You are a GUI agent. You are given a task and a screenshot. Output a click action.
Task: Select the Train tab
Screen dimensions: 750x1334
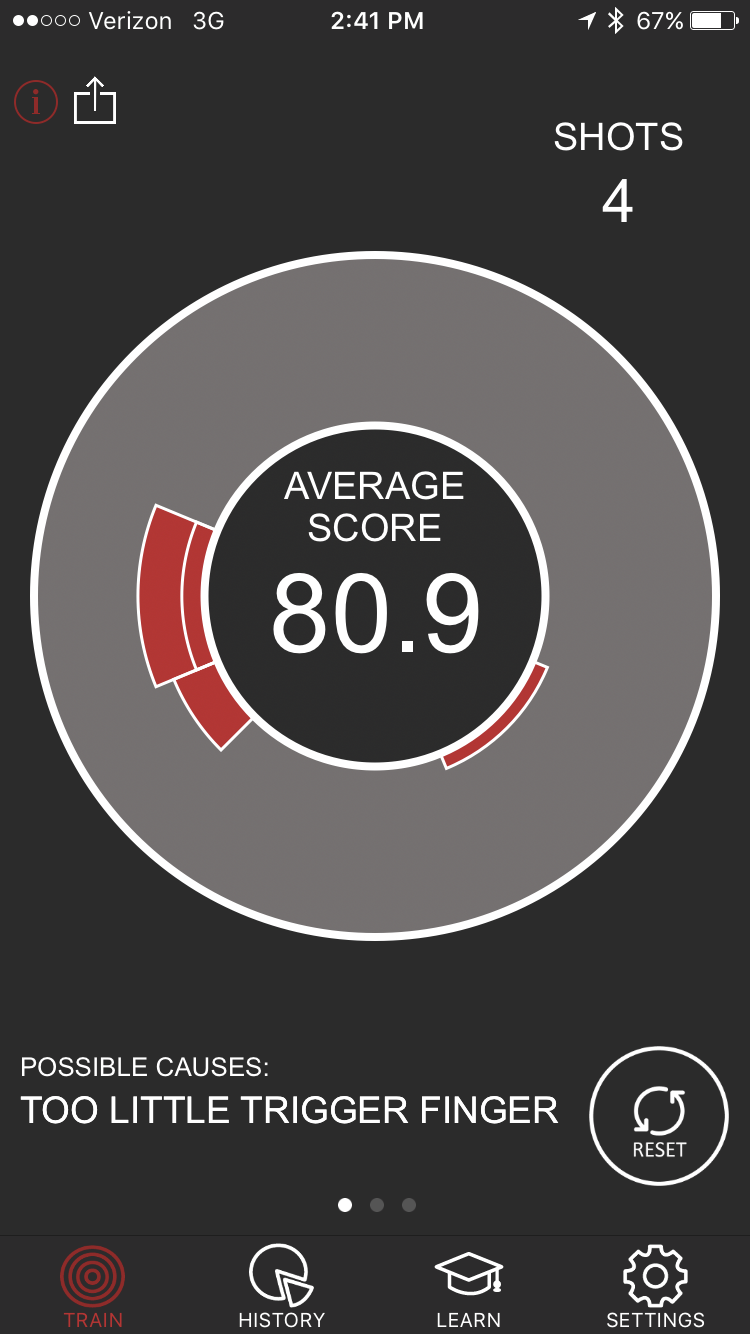tap(93, 1285)
